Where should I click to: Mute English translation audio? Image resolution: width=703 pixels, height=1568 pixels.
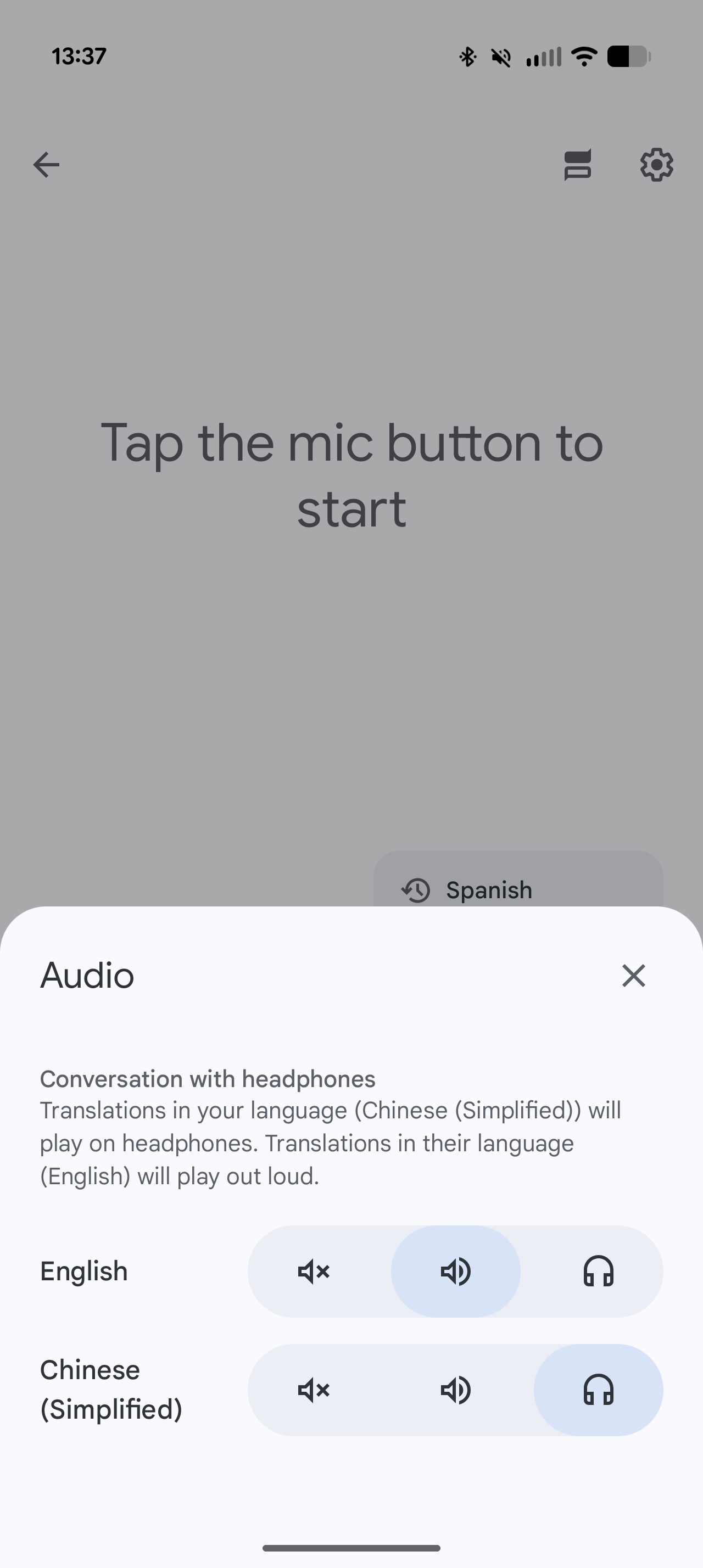click(x=314, y=1271)
